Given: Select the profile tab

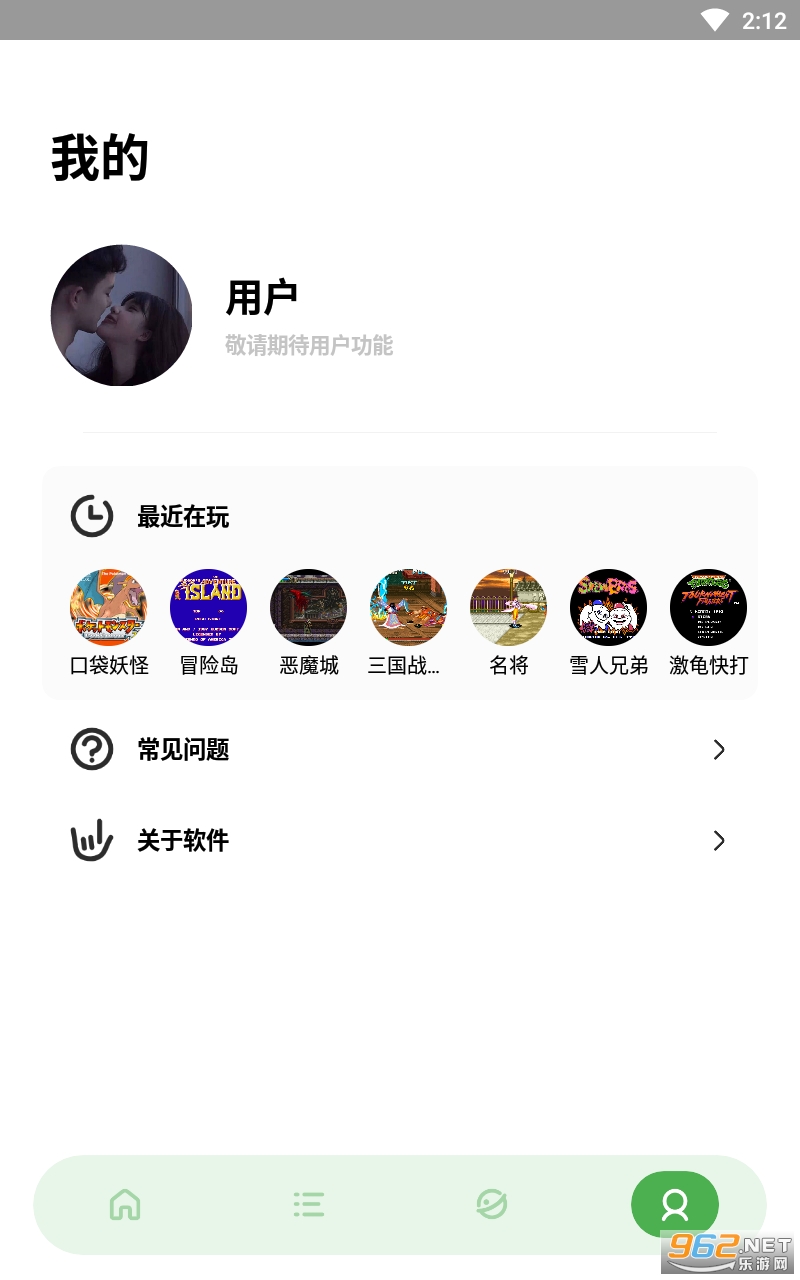Looking at the screenshot, I should [x=675, y=1204].
